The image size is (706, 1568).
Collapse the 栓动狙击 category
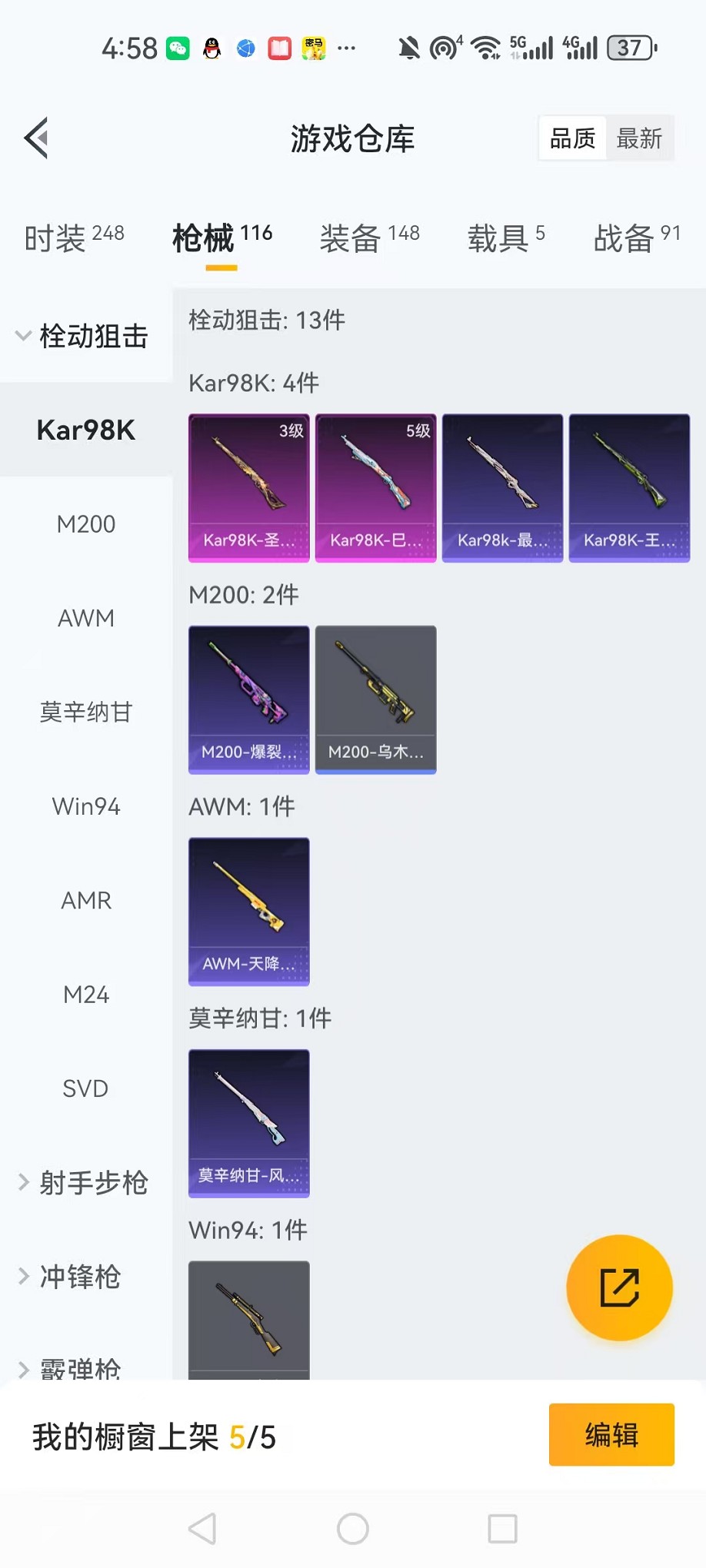(x=83, y=336)
